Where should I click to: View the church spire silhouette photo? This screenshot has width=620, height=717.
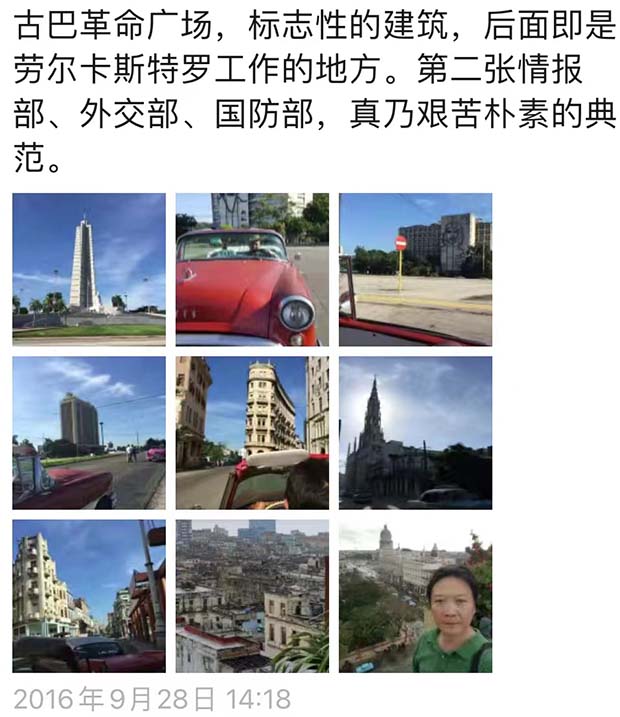(415, 432)
